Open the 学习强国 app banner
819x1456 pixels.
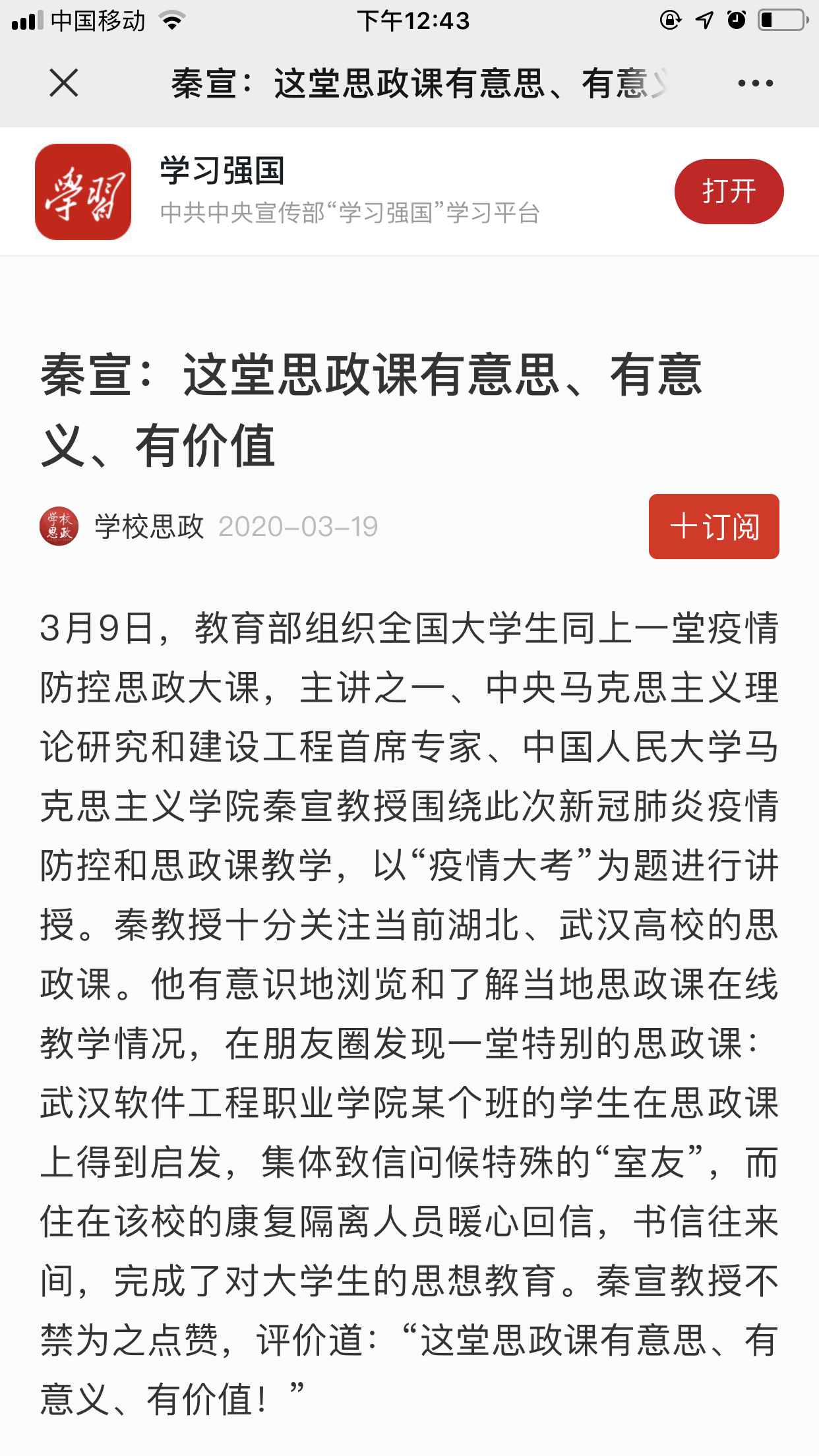click(x=349, y=191)
